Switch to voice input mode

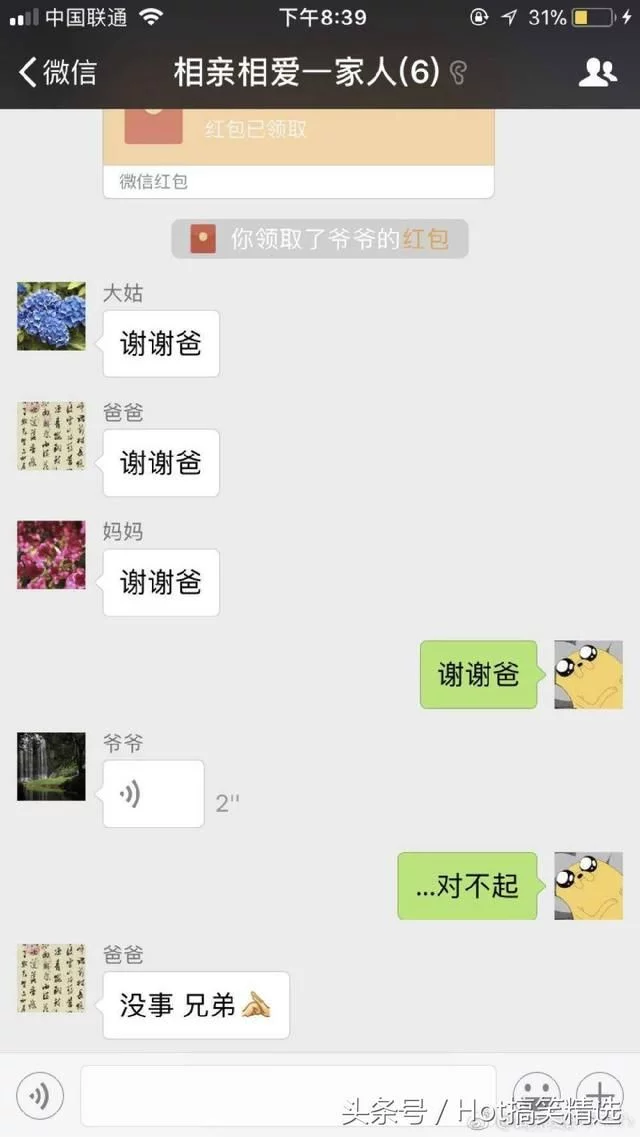tap(40, 1097)
